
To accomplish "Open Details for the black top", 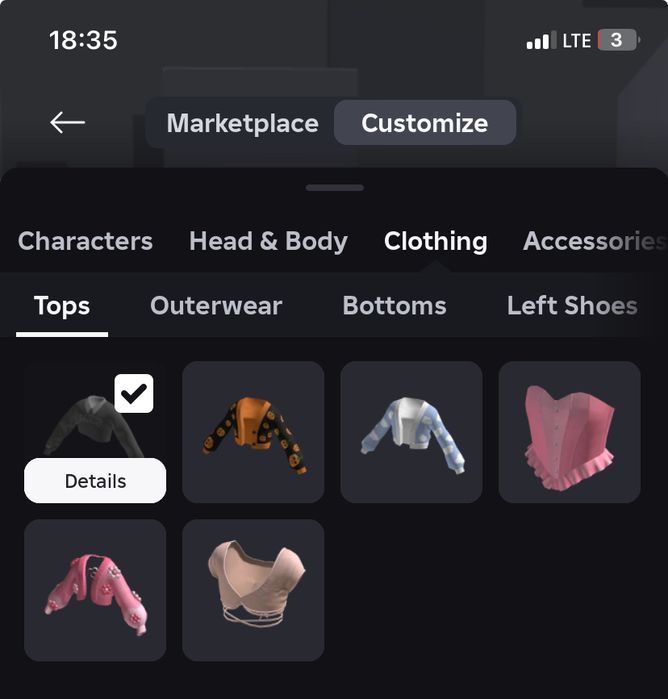I will click(x=95, y=481).
